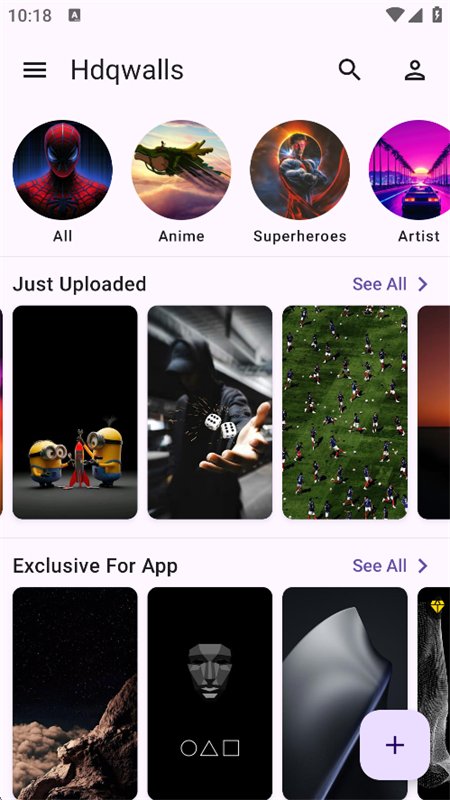Viewport: 450px width, 800px height.
Task: Tap the plus floating action button
Action: [x=395, y=745]
